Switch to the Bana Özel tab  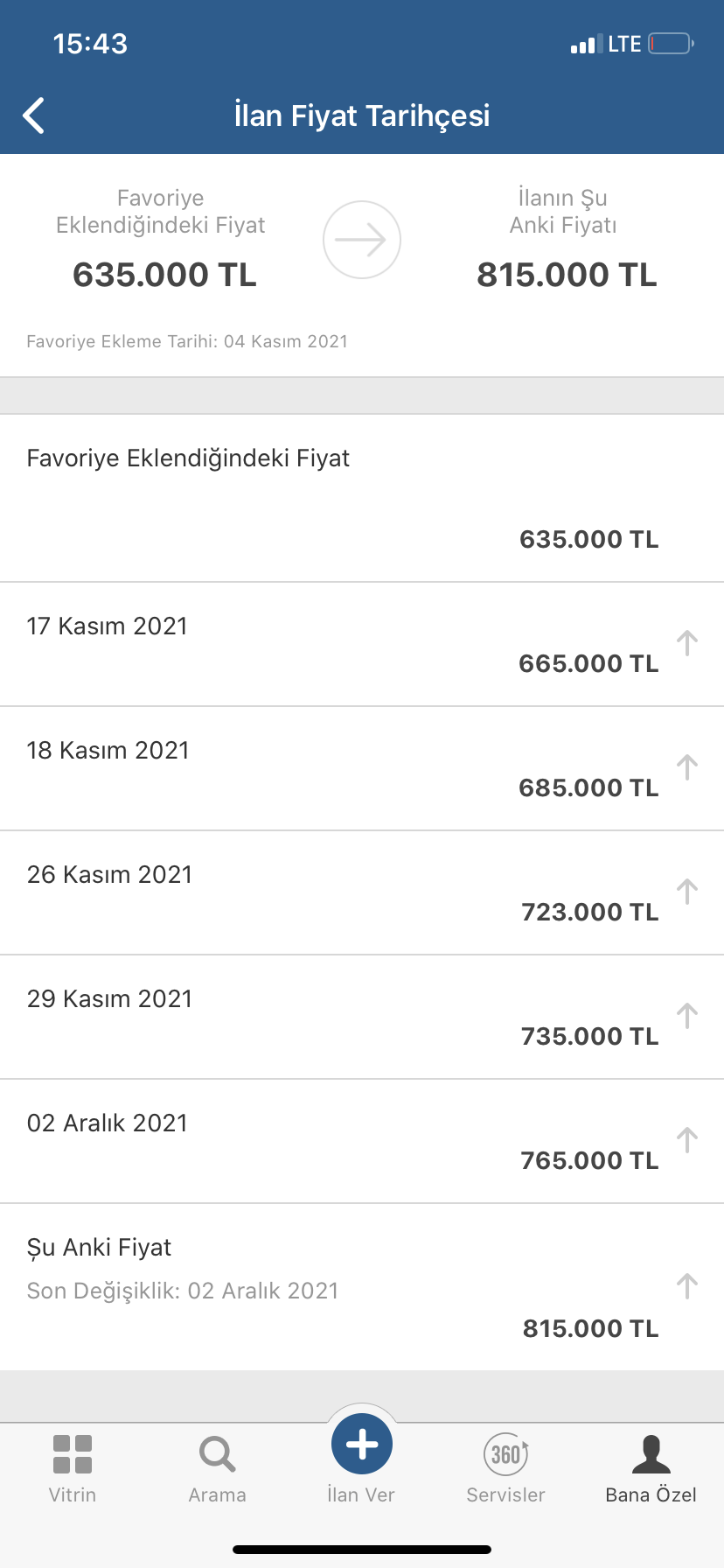[651, 1469]
